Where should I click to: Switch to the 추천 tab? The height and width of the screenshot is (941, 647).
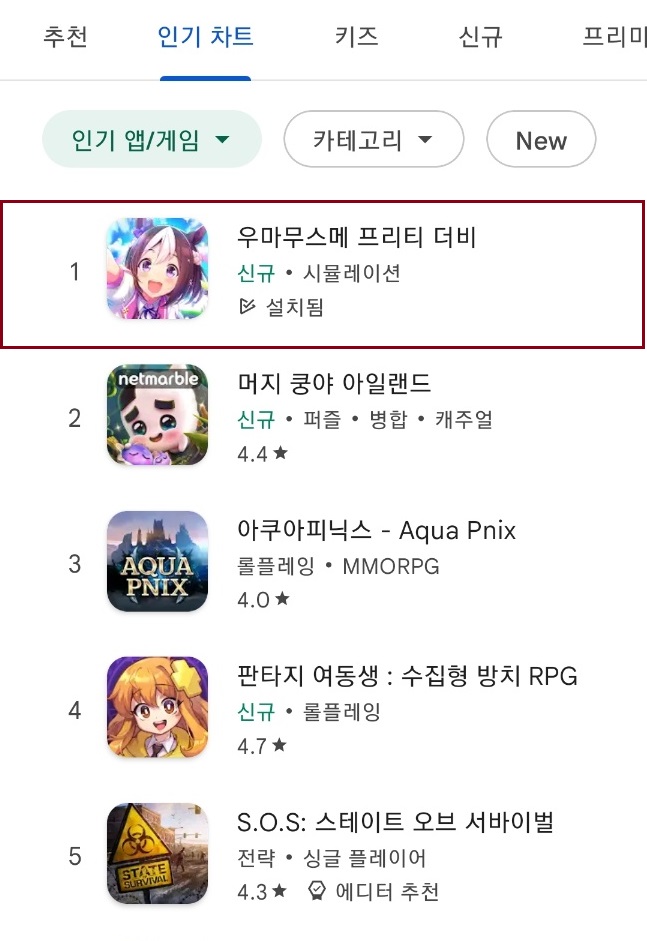pyautogui.click(x=66, y=38)
